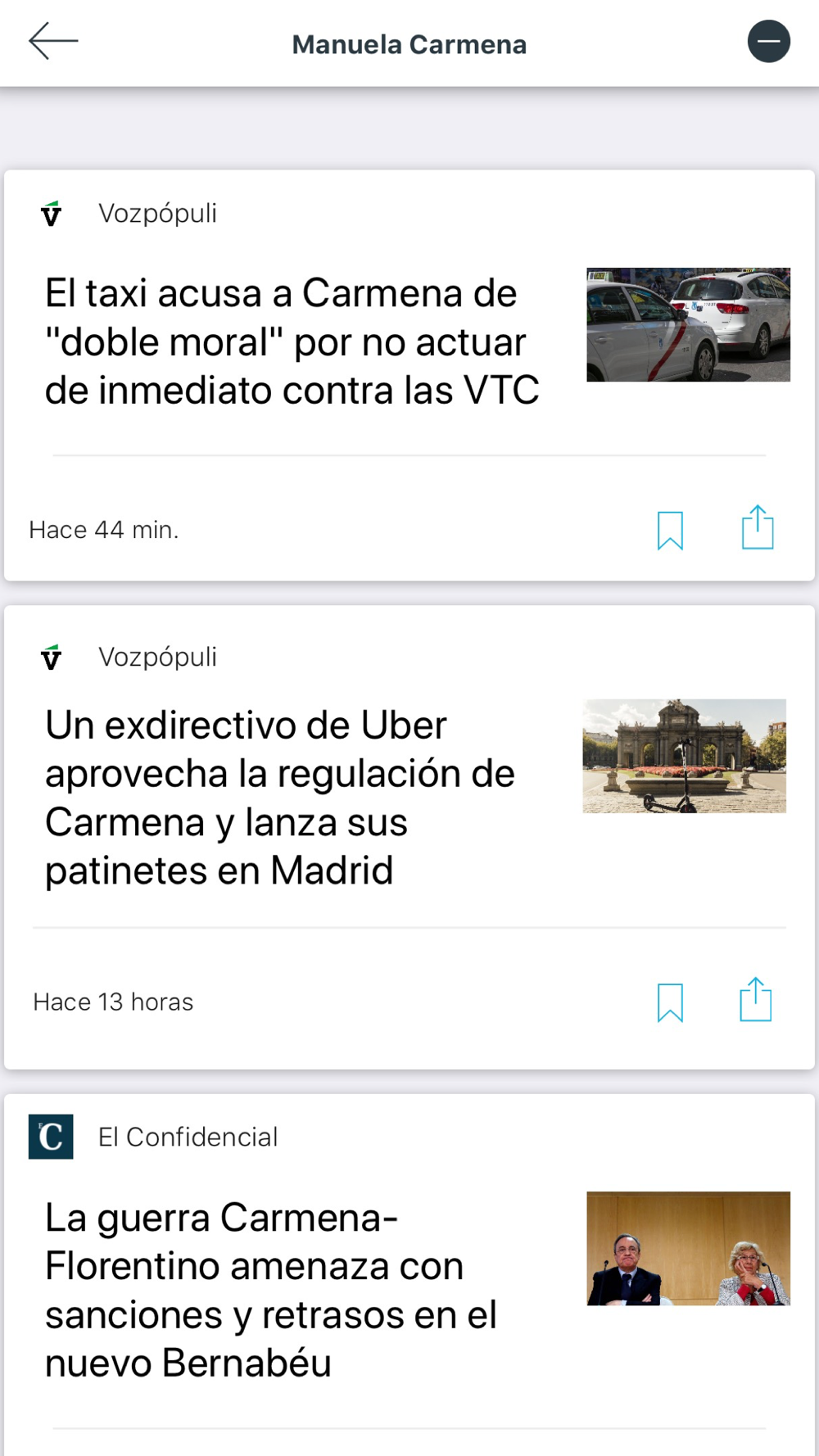Viewport: 819px width, 1456px height.
Task: Share the Uber exdirectivo patinetes article
Action: click(x=755, y=1000)
